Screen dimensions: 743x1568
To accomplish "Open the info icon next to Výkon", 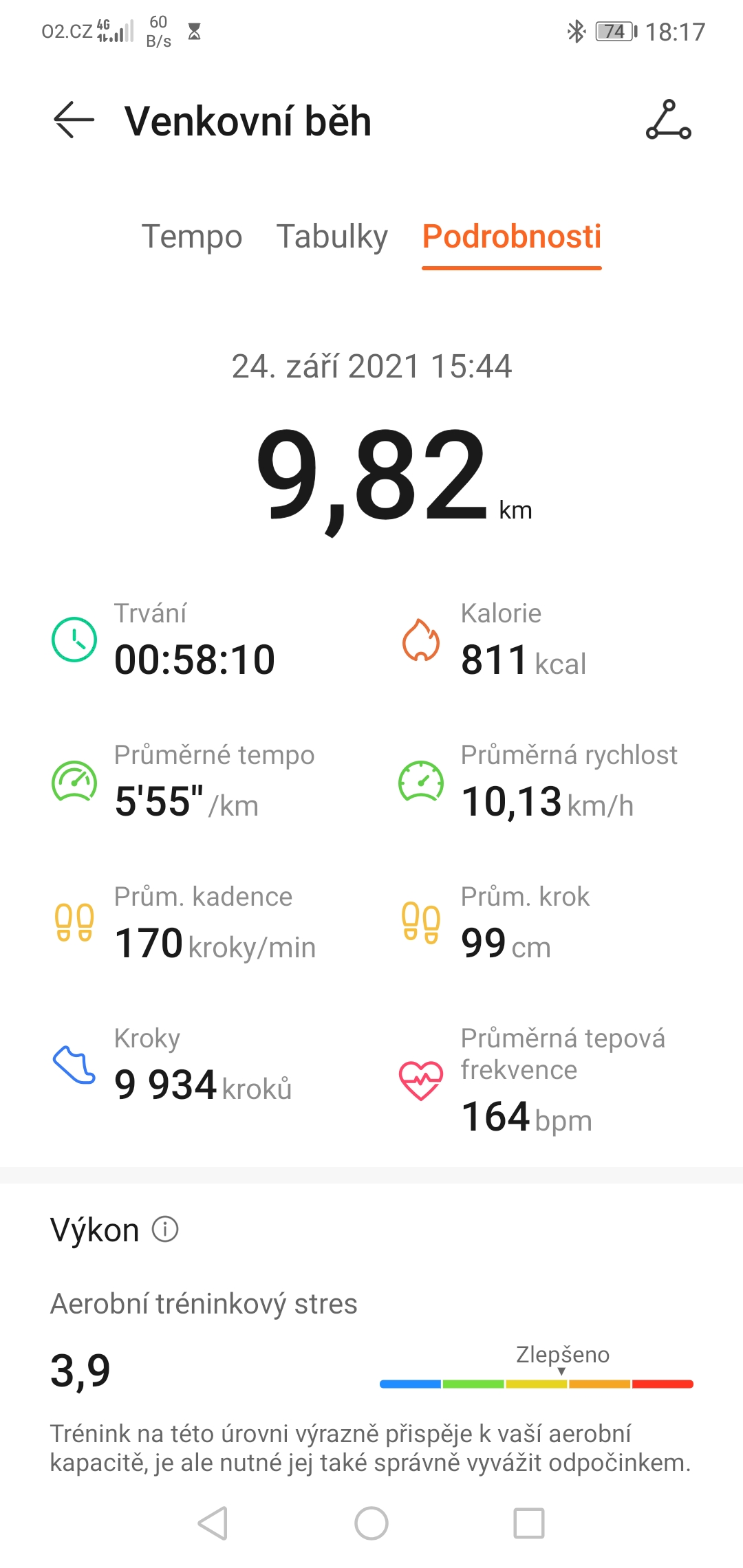I will (165, 1229).
